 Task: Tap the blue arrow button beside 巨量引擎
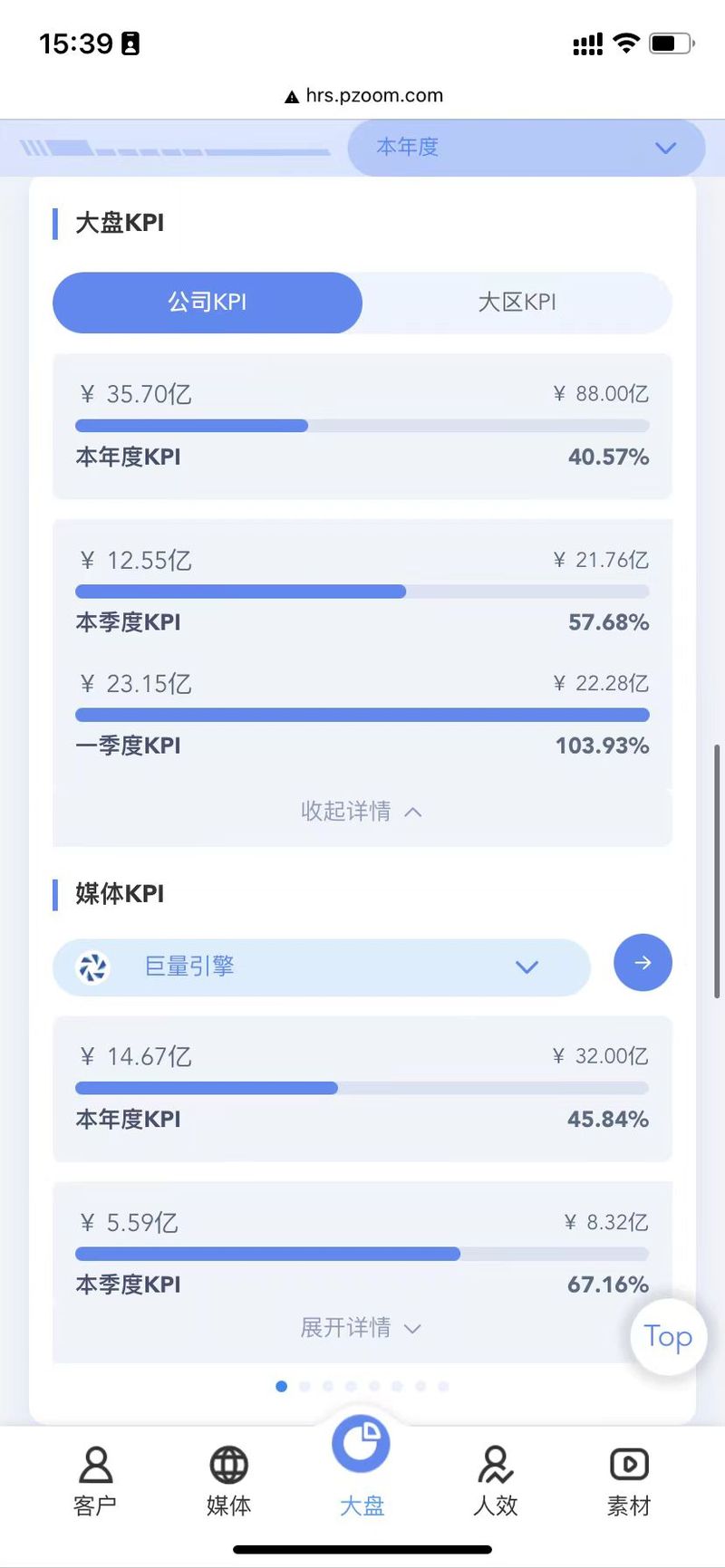pos(643,963)
